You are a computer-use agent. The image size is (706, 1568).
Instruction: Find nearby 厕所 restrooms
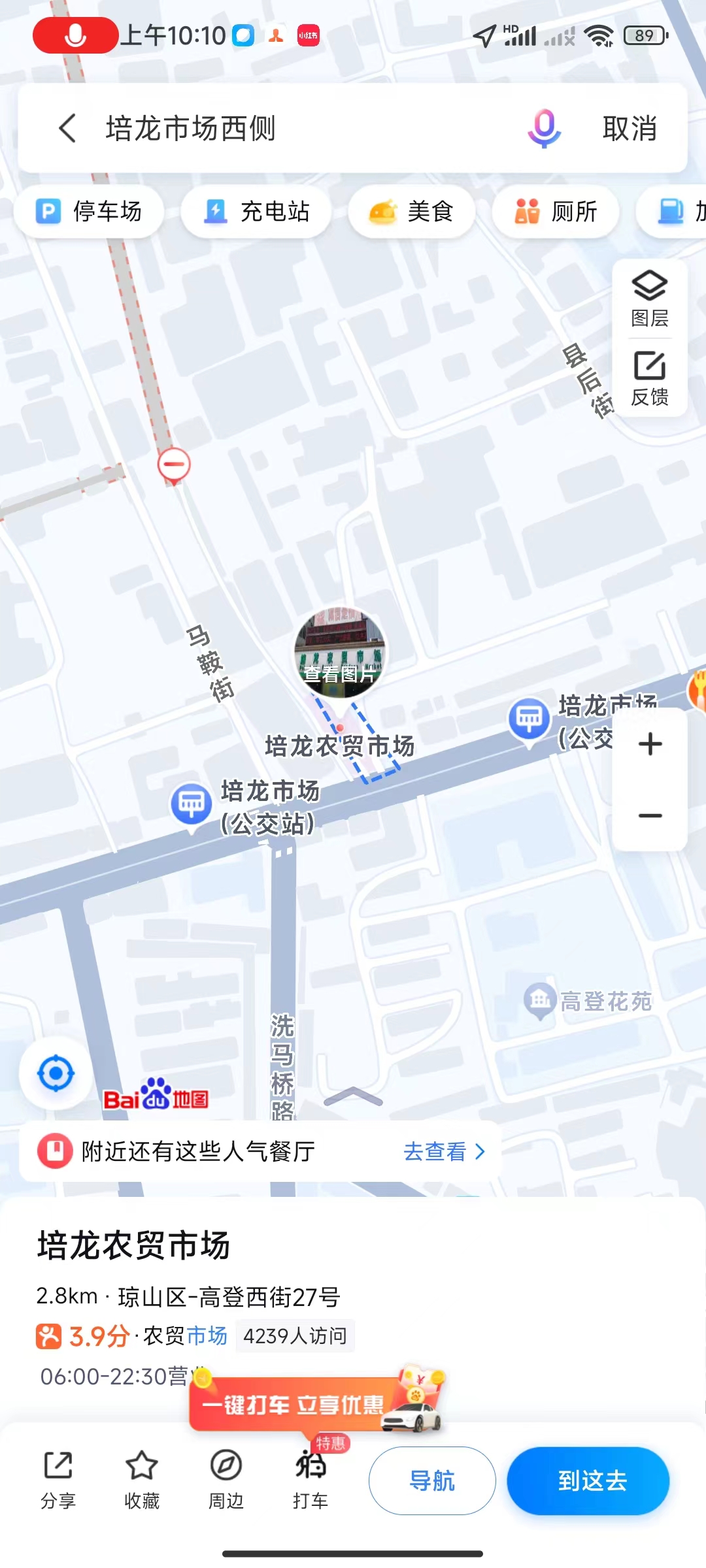pyautogui.click(x=556, y=212)
